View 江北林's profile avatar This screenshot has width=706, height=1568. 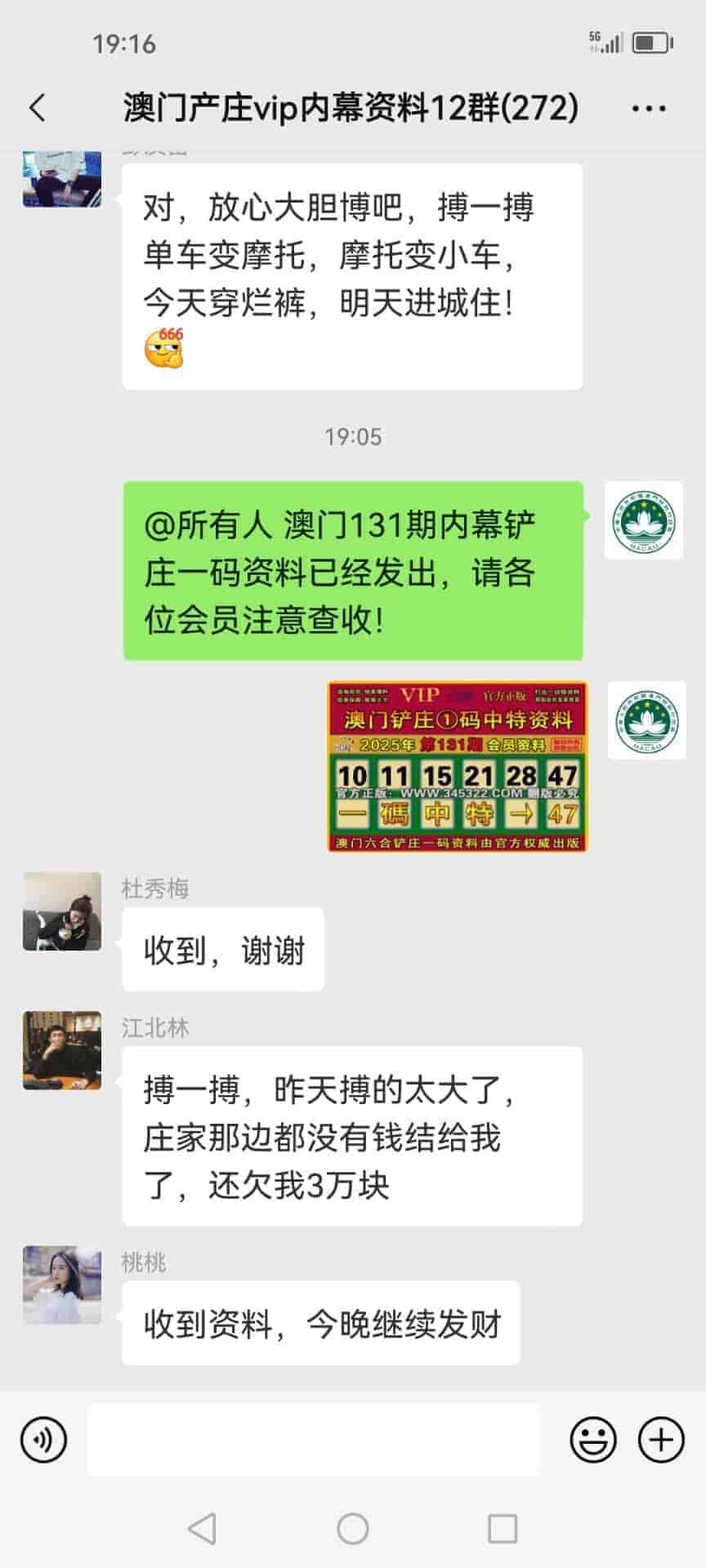pyautogui.click(x=62, y=1050)
